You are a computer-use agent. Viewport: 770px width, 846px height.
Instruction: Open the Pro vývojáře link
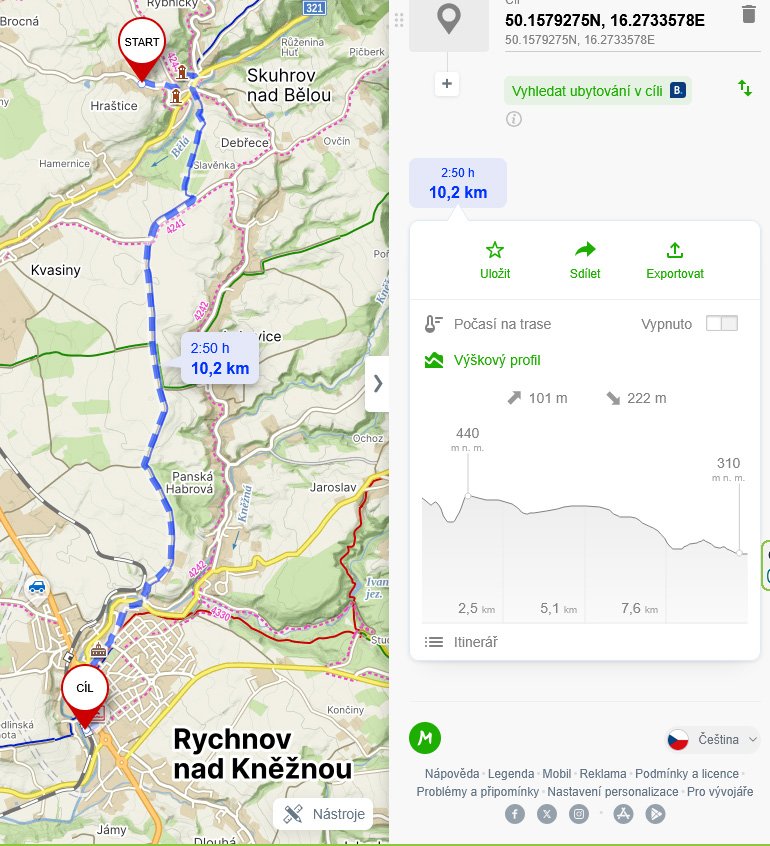pyautogui.click(x=720, y=791)
